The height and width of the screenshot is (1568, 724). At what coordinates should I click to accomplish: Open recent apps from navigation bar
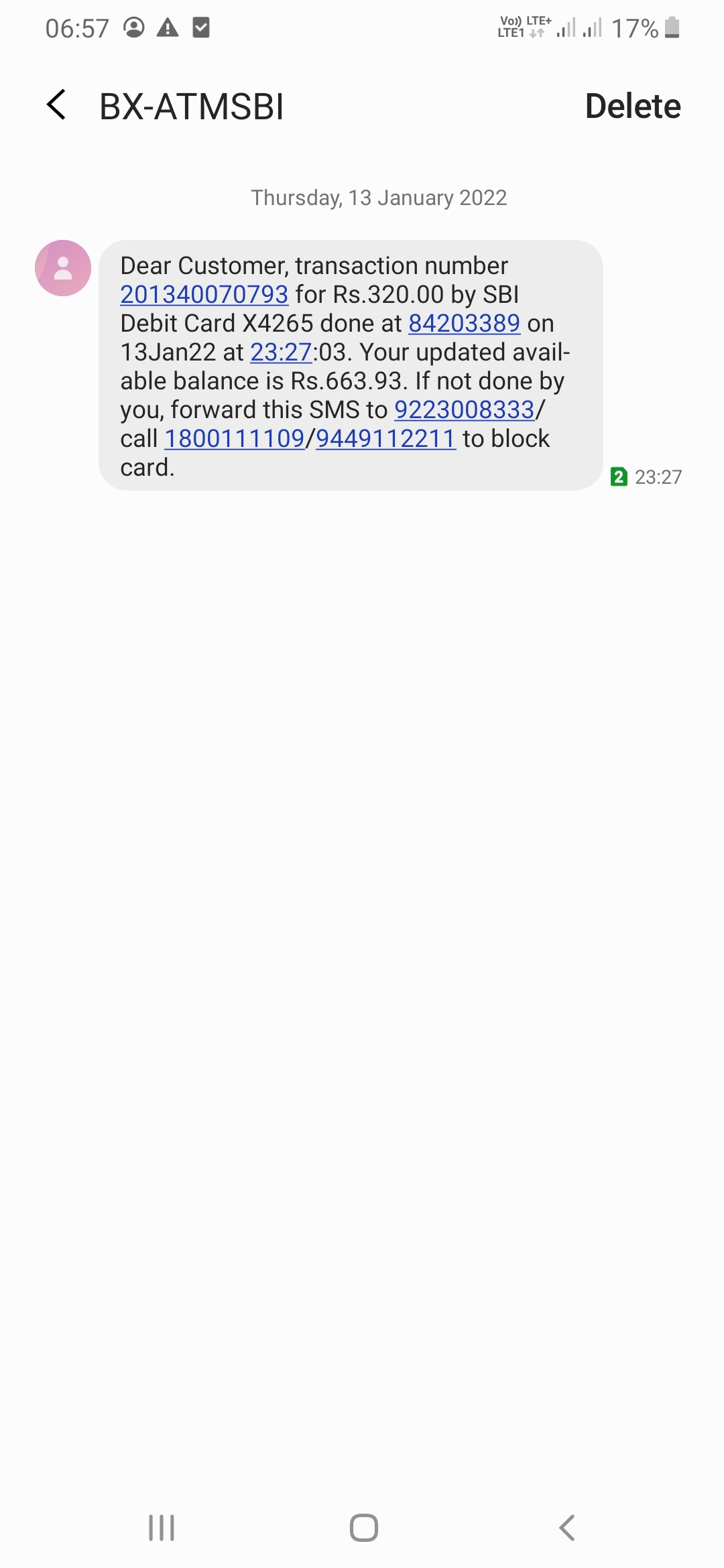pyautogui.click(x=162, y=1528)
